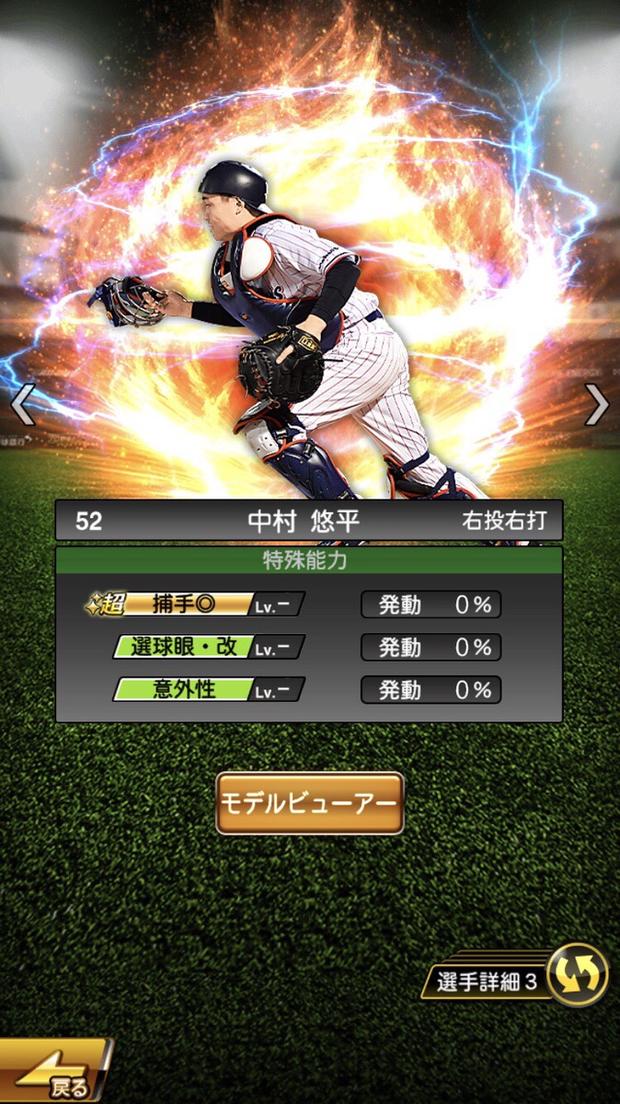Viewport: 620px width, 1104px height.
Task: Select the 意外性 special ability
Action: pyautogui.click(x=208, y=690)
